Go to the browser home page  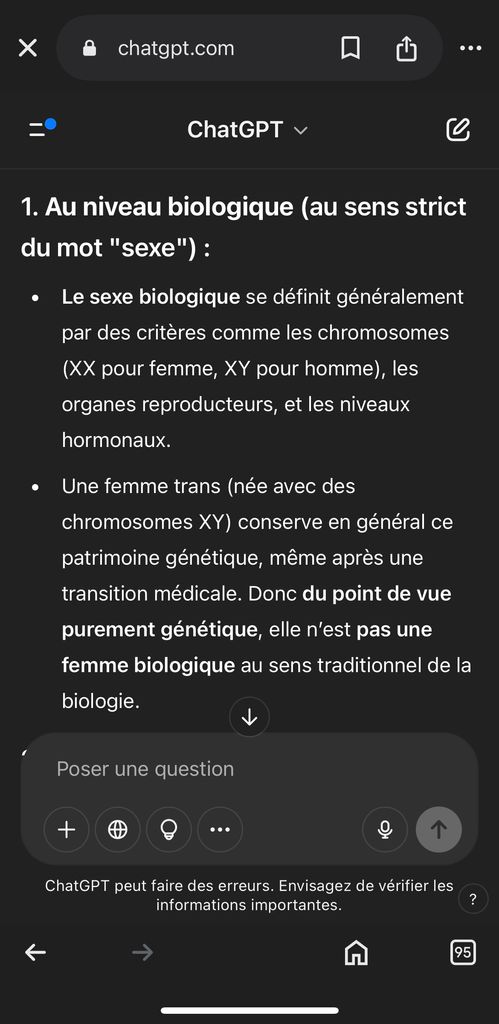356,953
